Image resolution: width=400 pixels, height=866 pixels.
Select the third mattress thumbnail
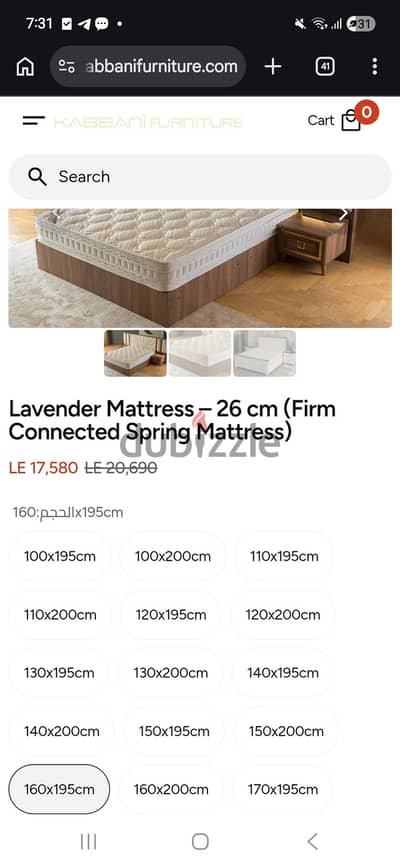coord(265,353)
